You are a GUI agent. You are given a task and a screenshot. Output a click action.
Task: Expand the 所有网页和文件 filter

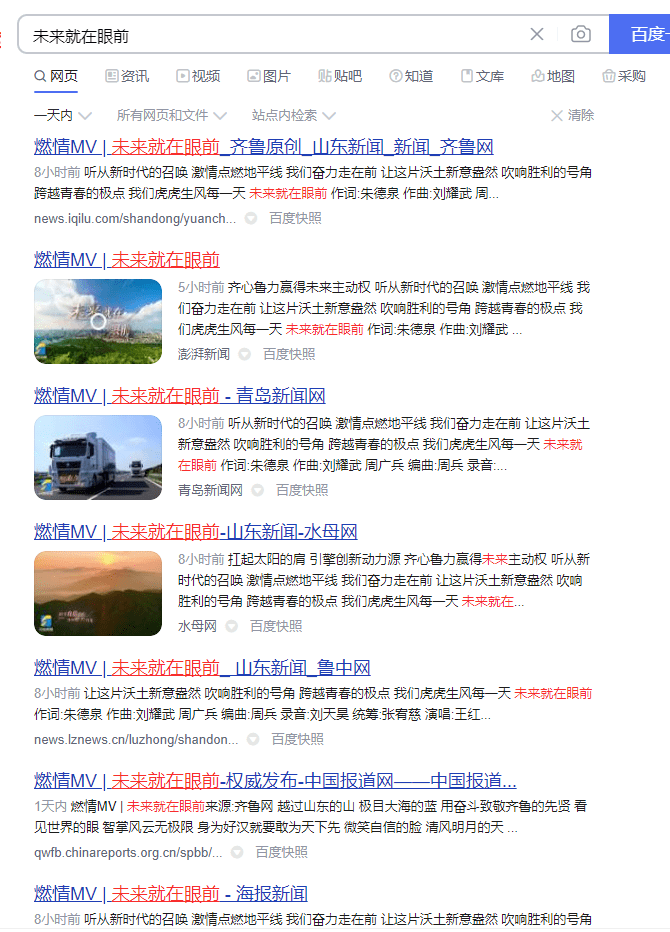(x=170, y=115)
